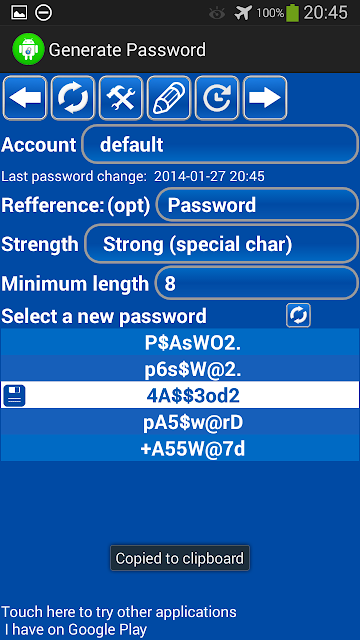The image size is (360, 640).
Task: Select password P$AsWO2.
Action: [180, 342]
